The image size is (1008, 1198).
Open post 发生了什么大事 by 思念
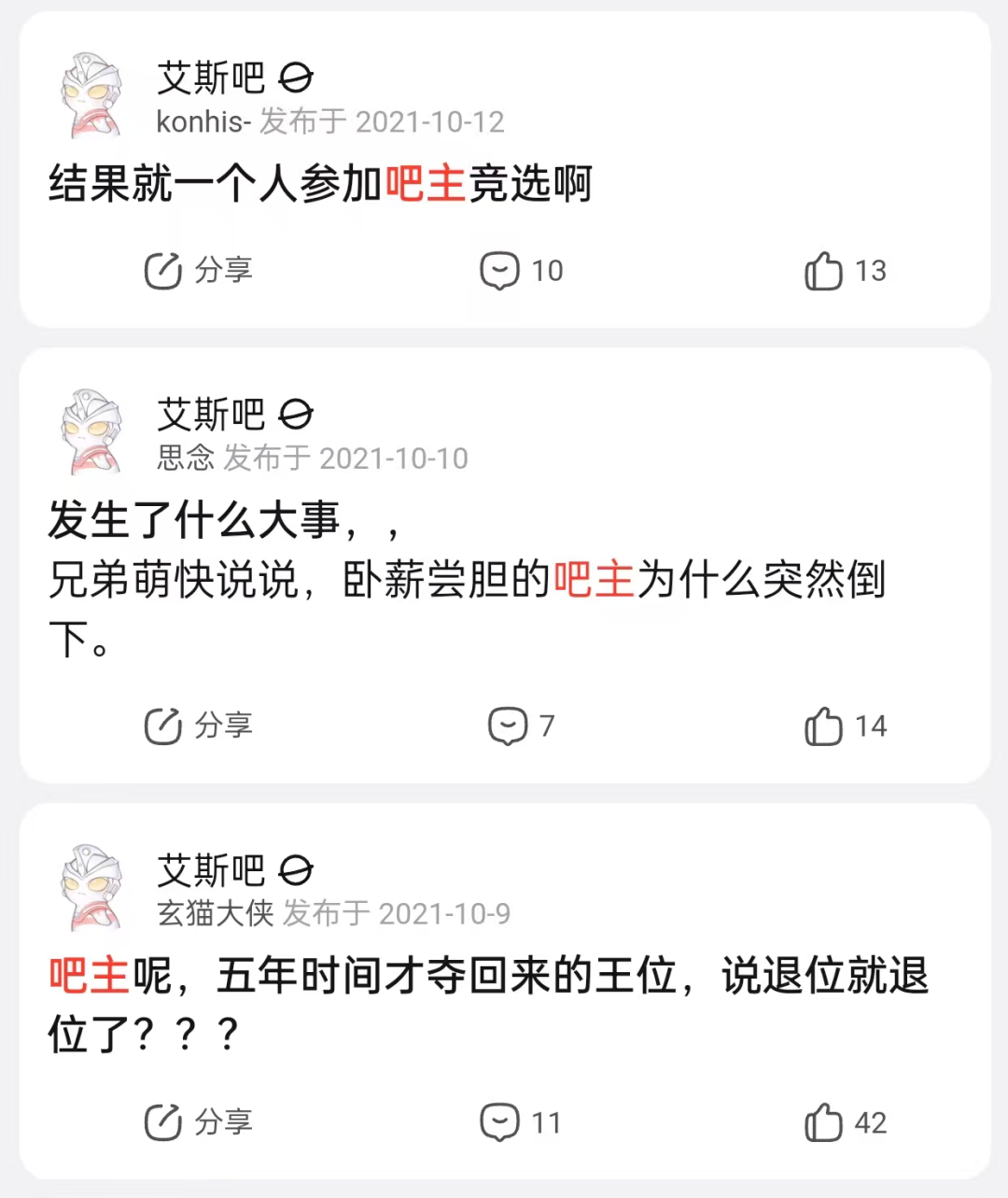pos(467,579)
